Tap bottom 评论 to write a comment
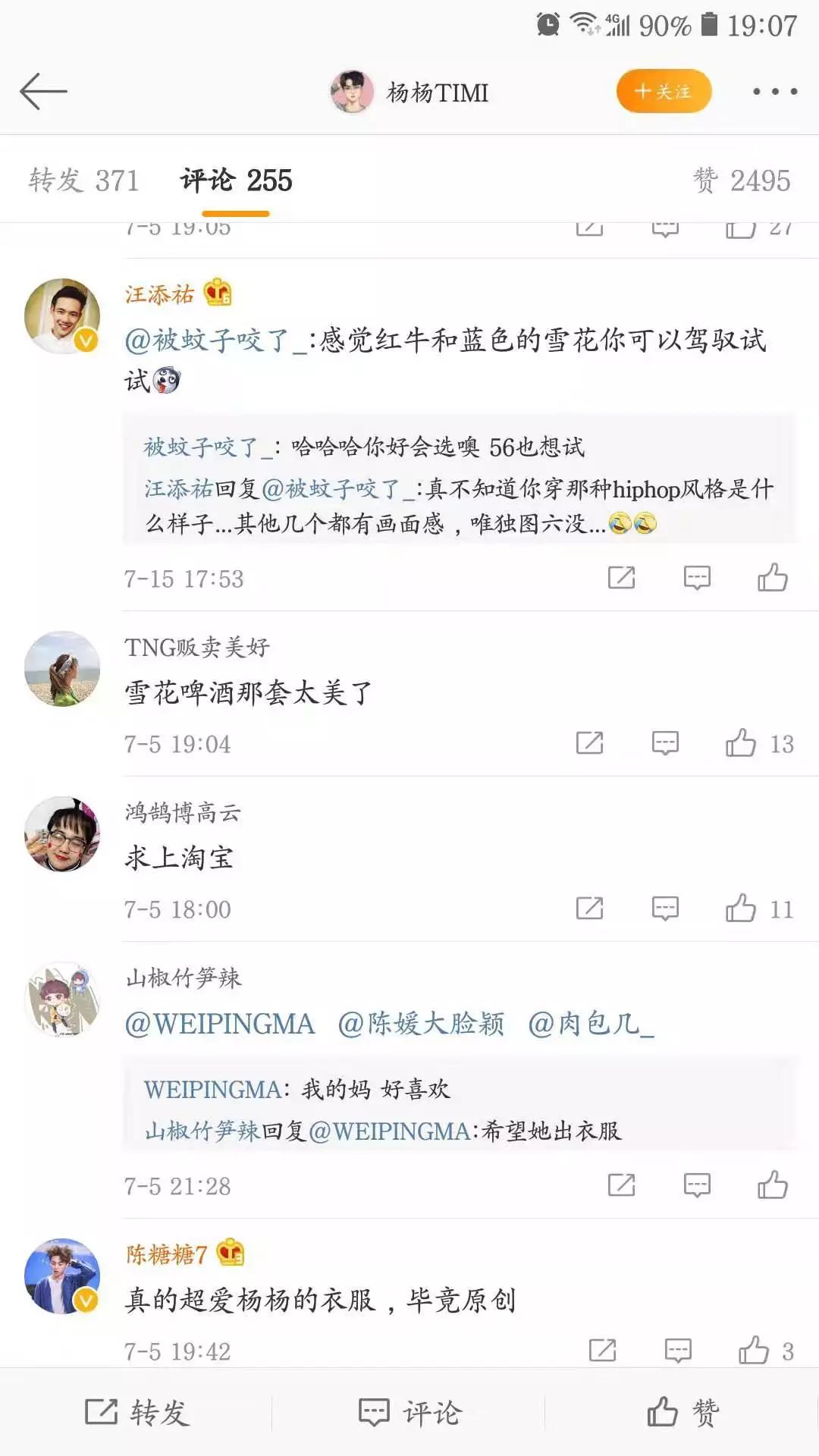 pyautogui.click(x=409, y=1412)
